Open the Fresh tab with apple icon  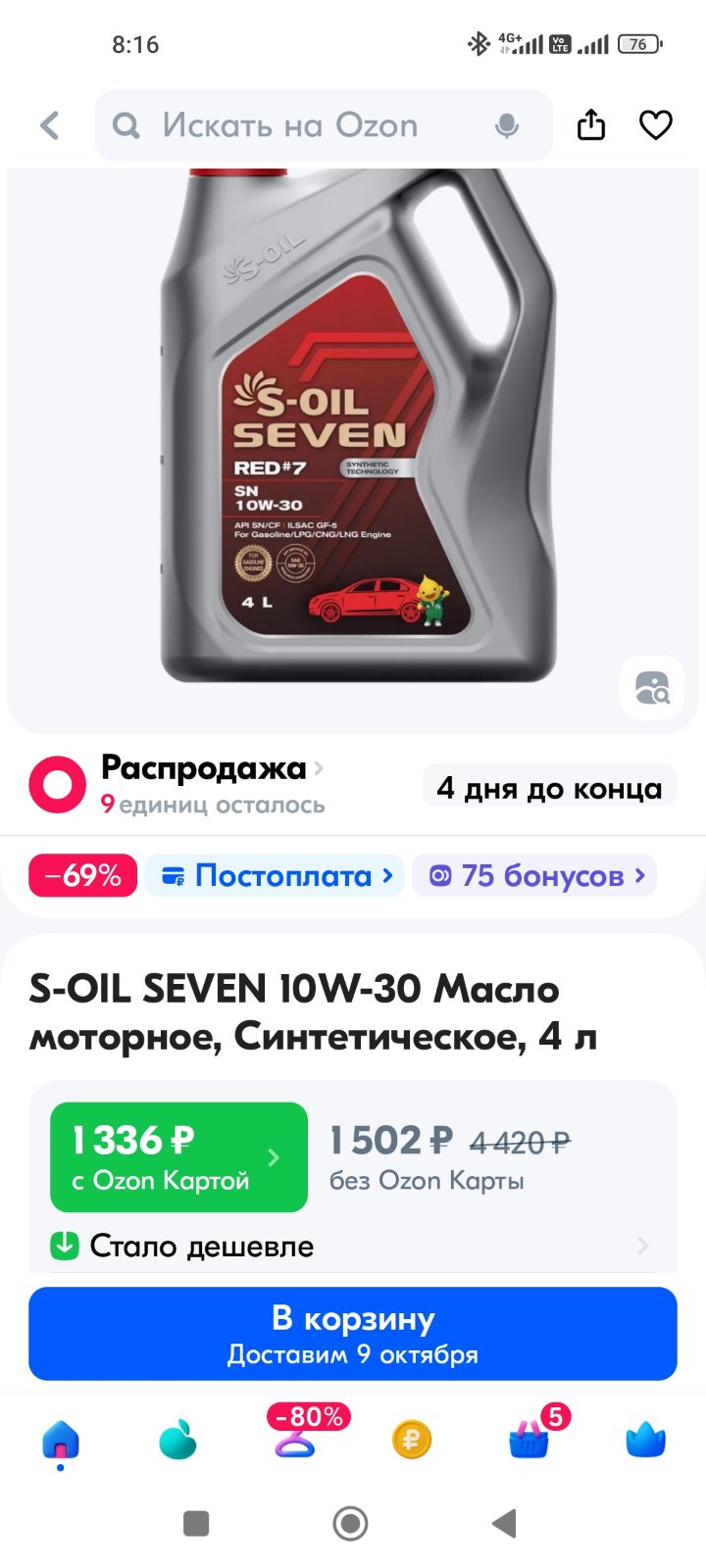pos(177,1441)
